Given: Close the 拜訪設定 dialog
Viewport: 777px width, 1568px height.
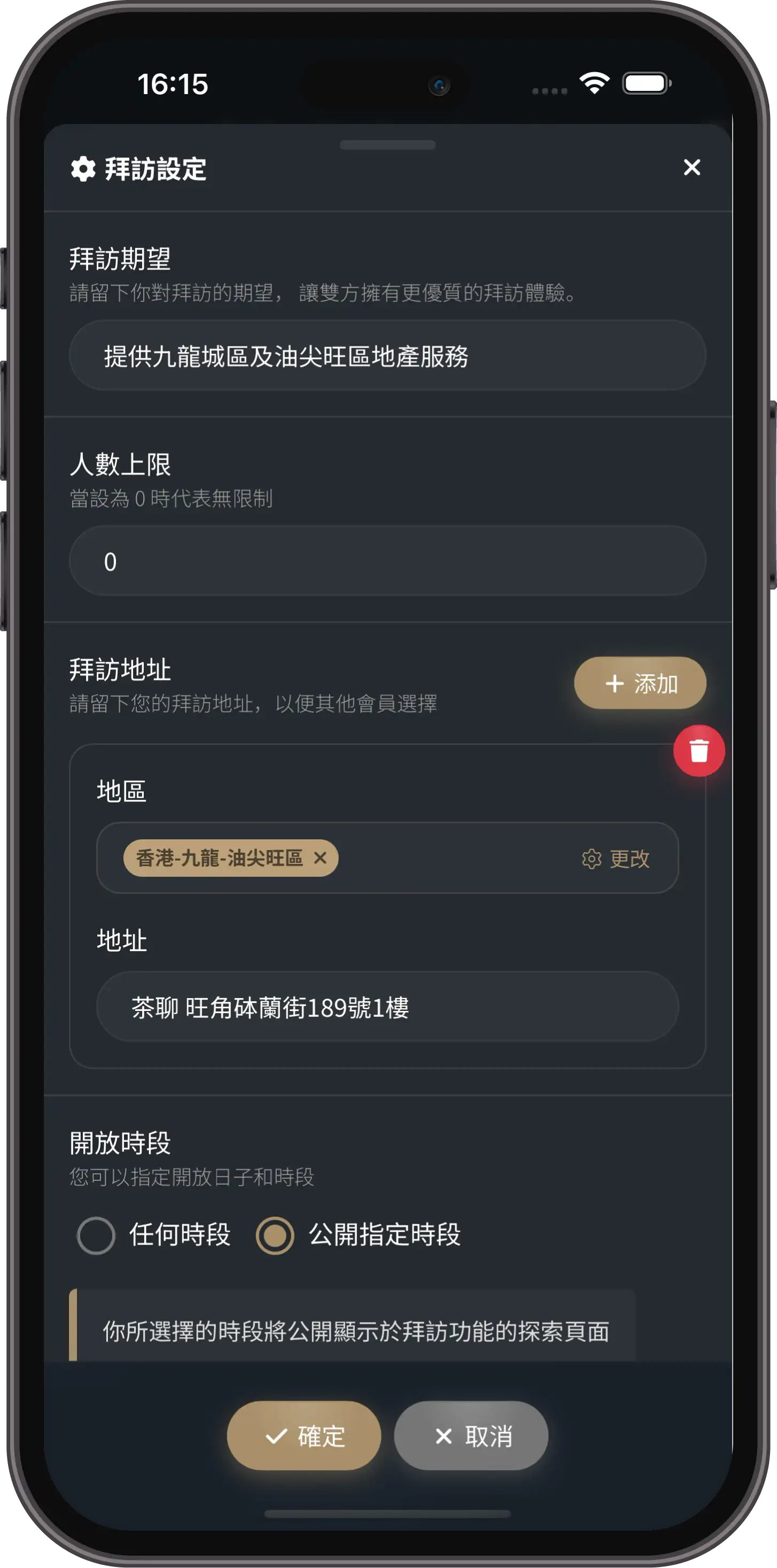Looking at the screenshot, I should click(692, 168).
